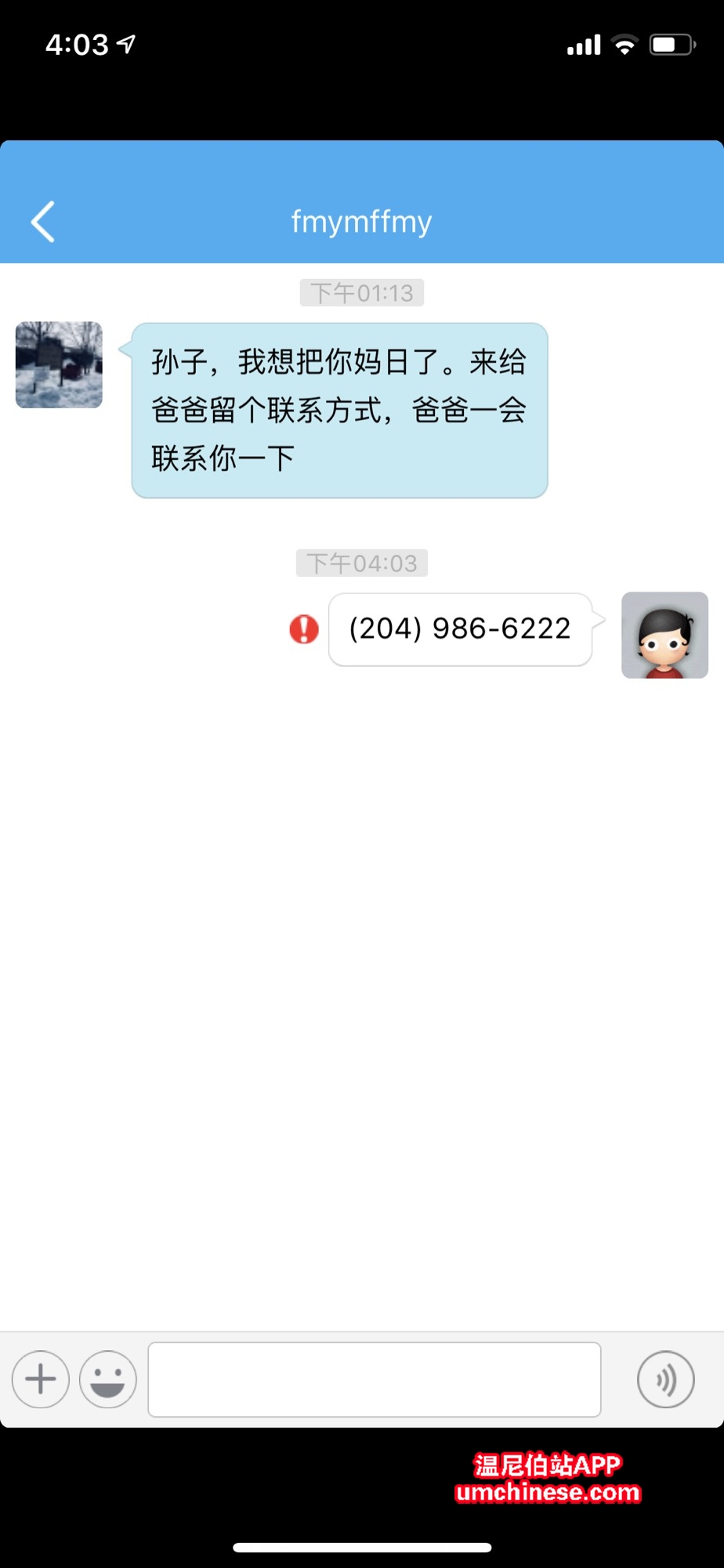Go back from the fmymffmy chat

point(43,222)
